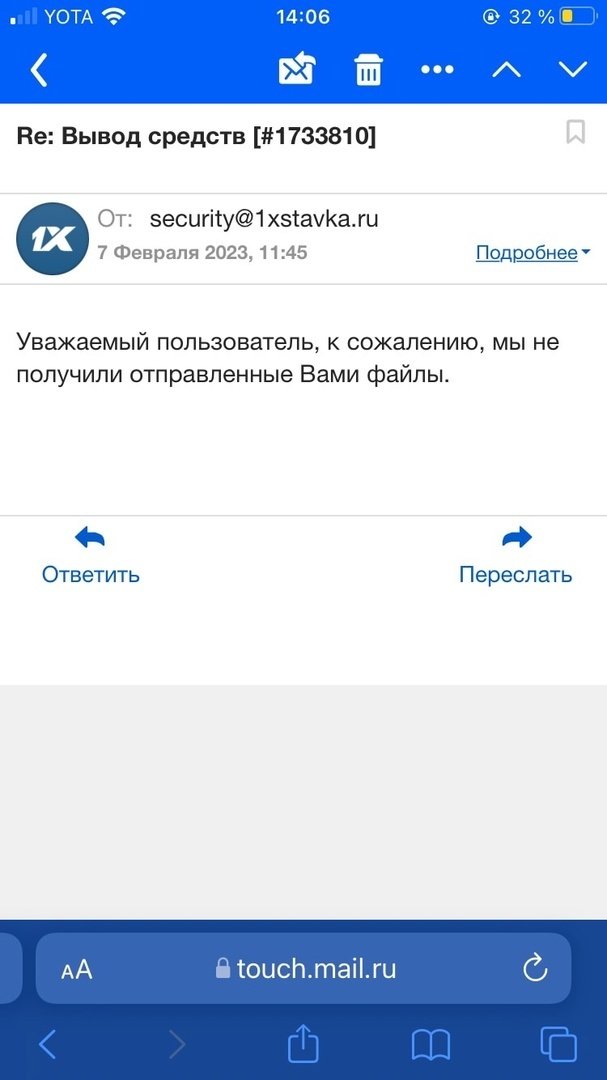Tap the touch.mail.ru address bar

(x=306, y=968)
